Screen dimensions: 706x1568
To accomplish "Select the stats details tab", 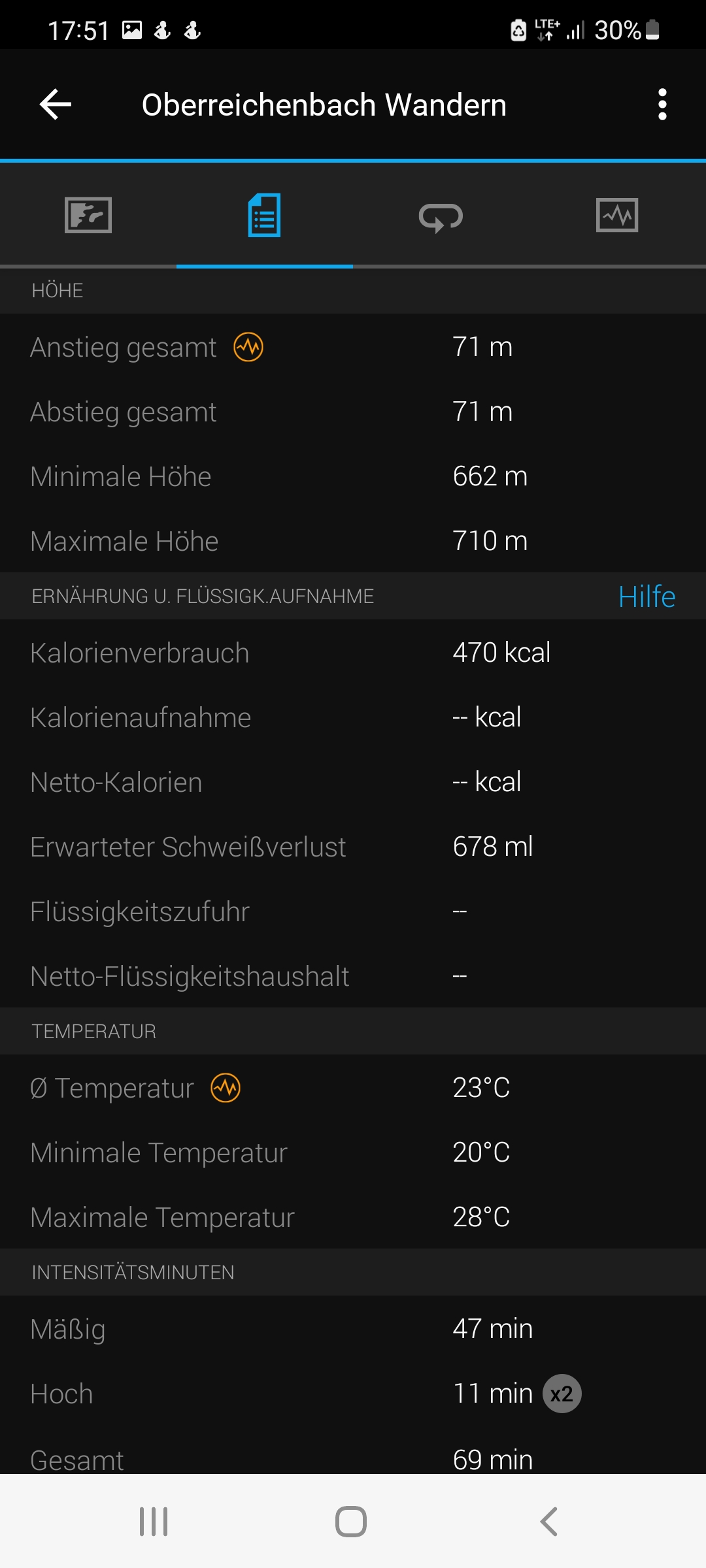I will (x=265, y=215).
